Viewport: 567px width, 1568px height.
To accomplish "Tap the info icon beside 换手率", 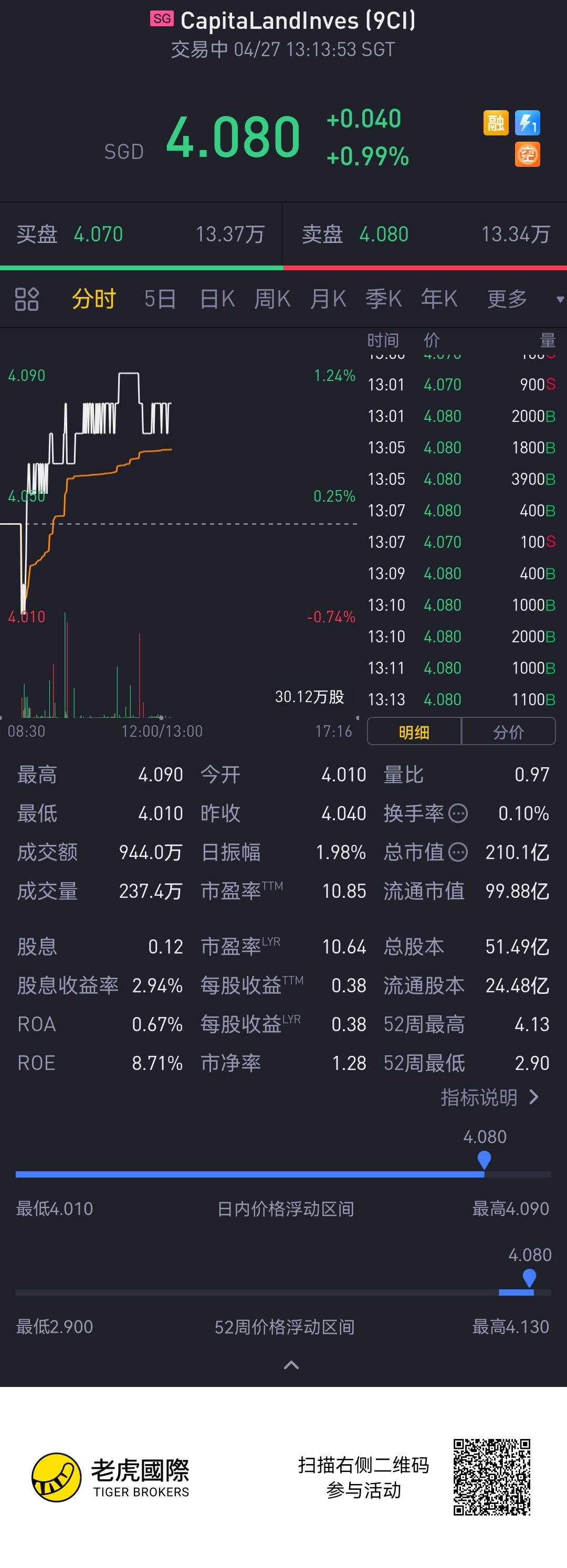I will click(x=458, y=813).
